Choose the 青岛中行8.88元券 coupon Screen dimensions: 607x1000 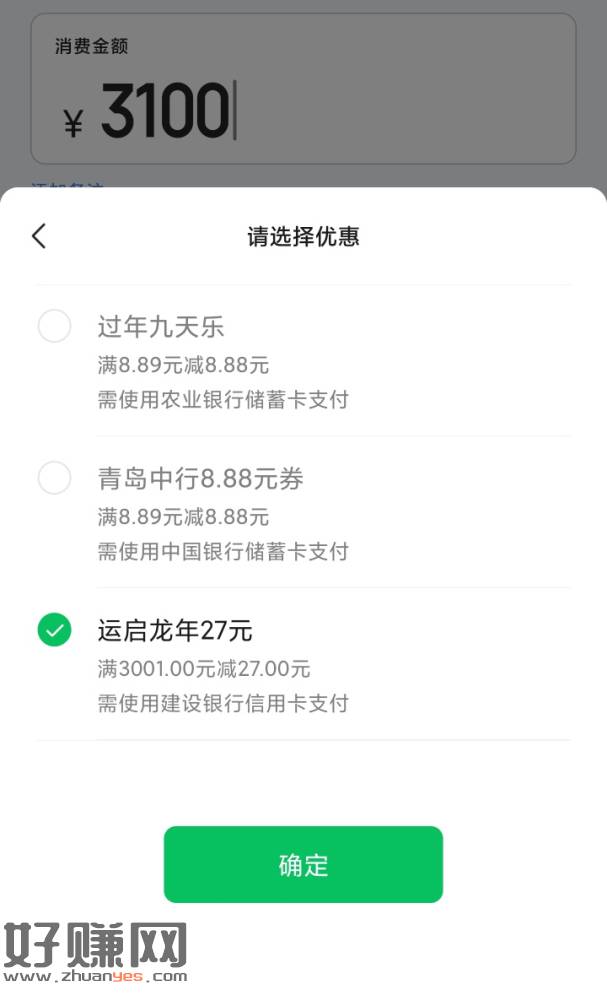54,478
